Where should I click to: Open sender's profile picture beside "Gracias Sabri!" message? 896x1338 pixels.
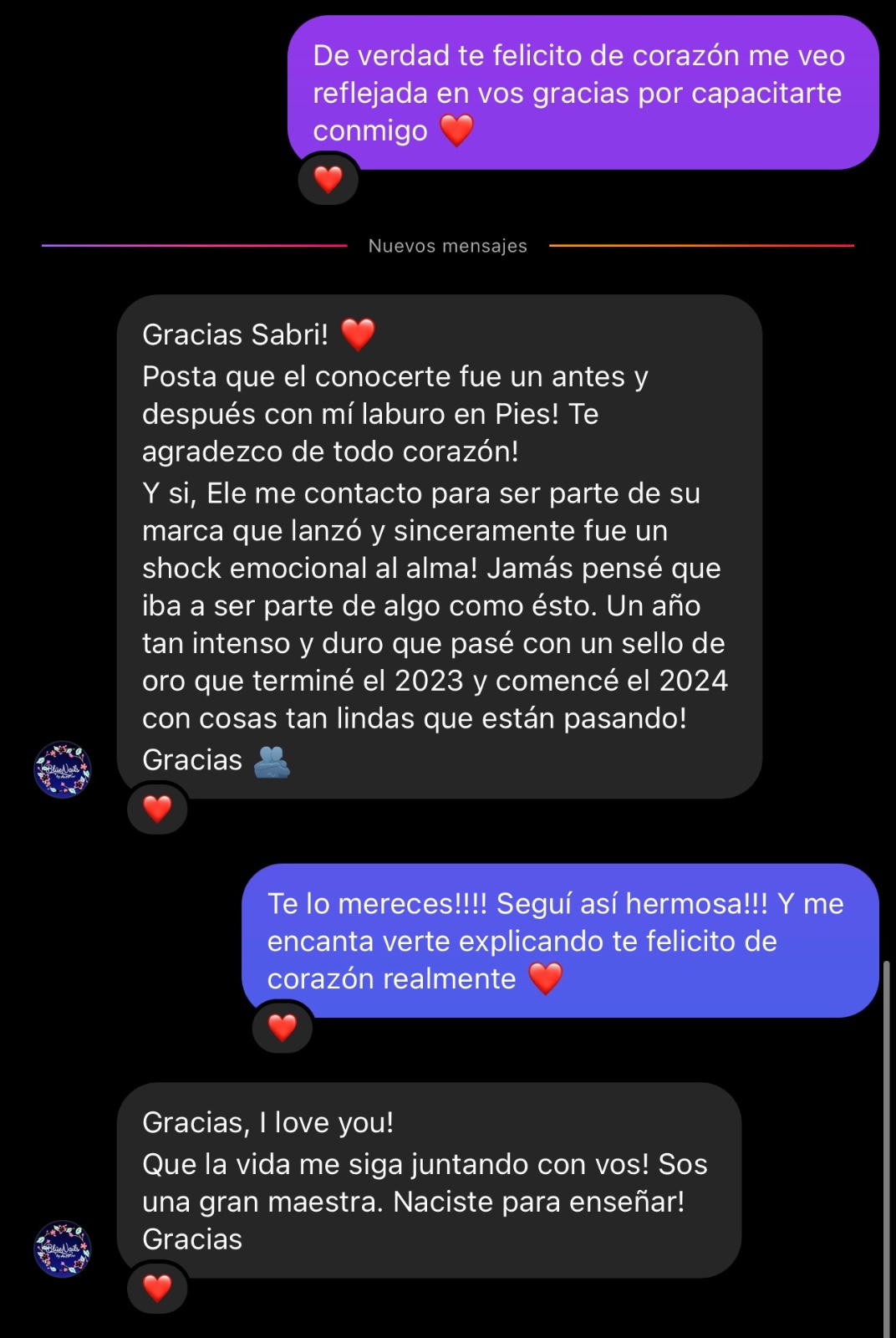coord(63,769)
